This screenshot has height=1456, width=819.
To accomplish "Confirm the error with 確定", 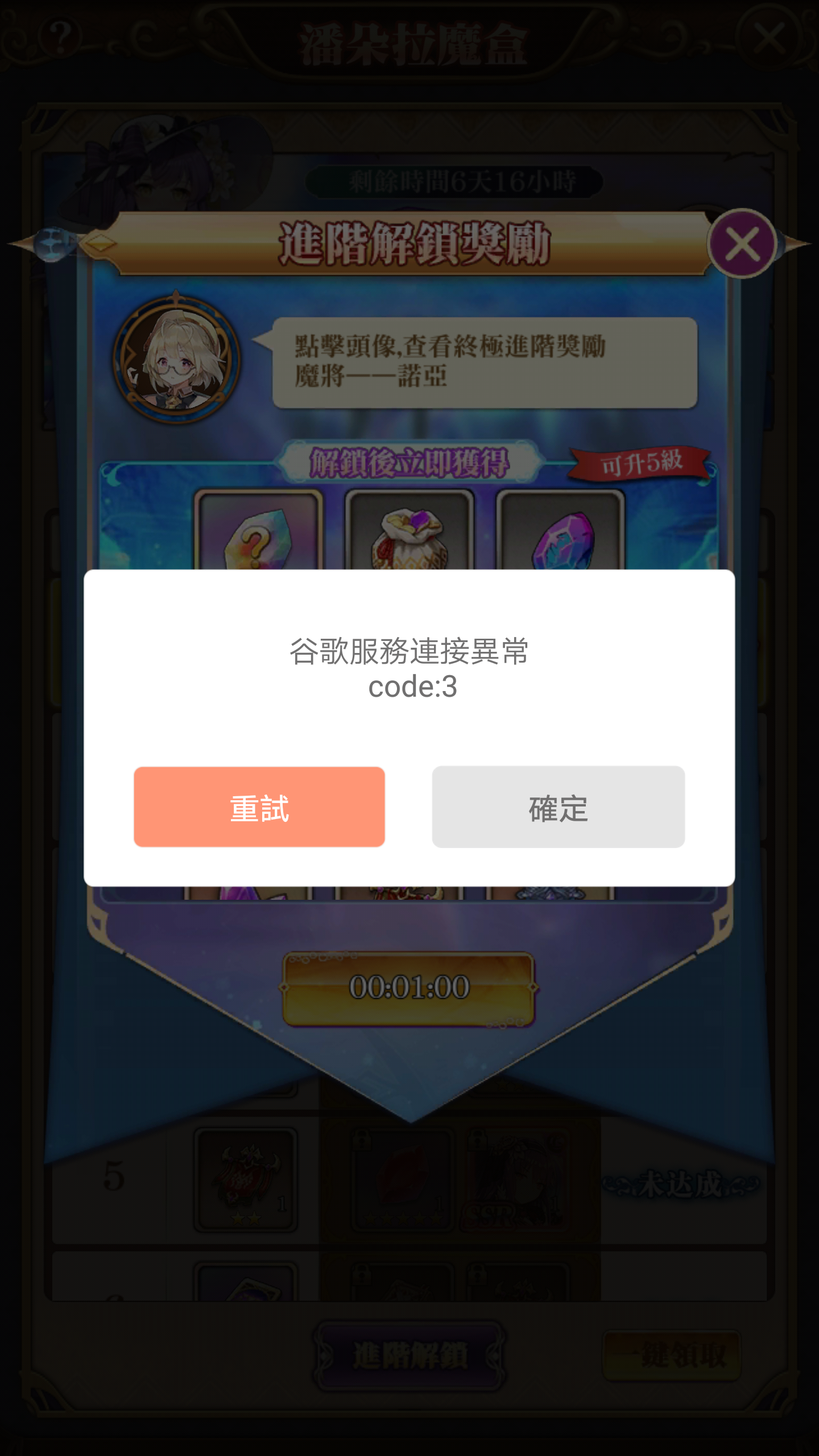I will [558, 806].
